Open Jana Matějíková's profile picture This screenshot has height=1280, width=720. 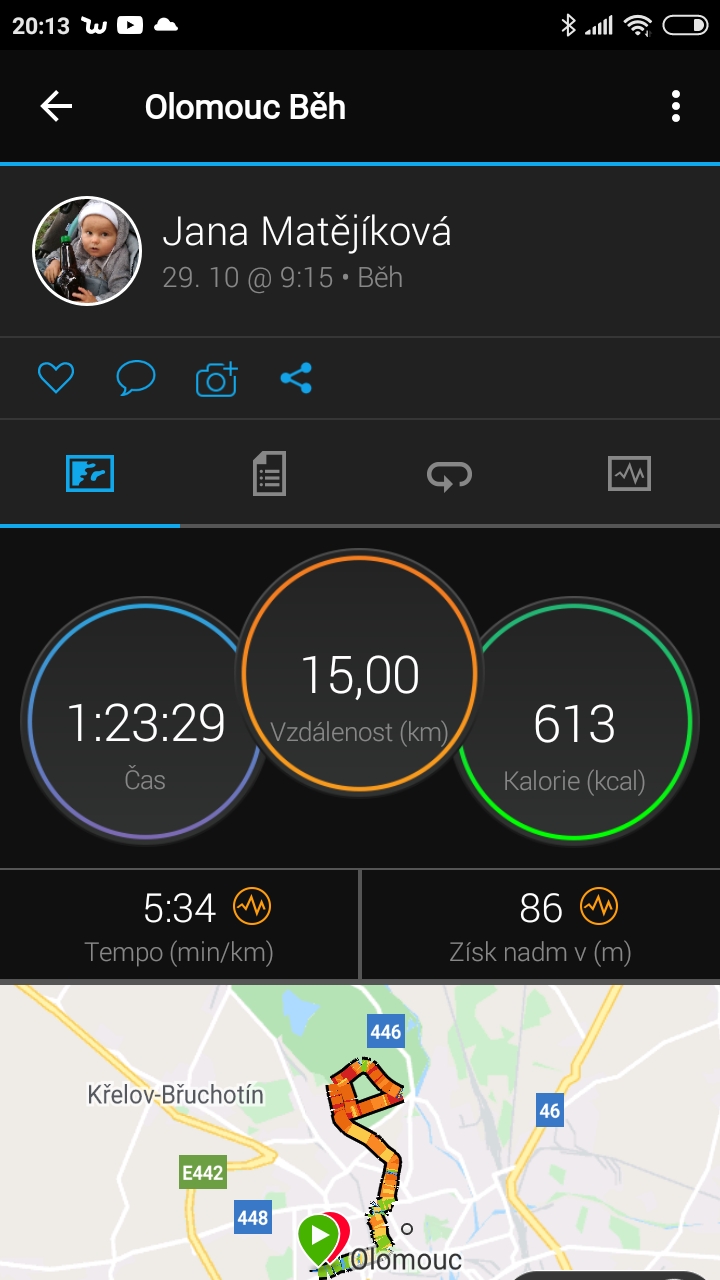(x=87, y=250)
